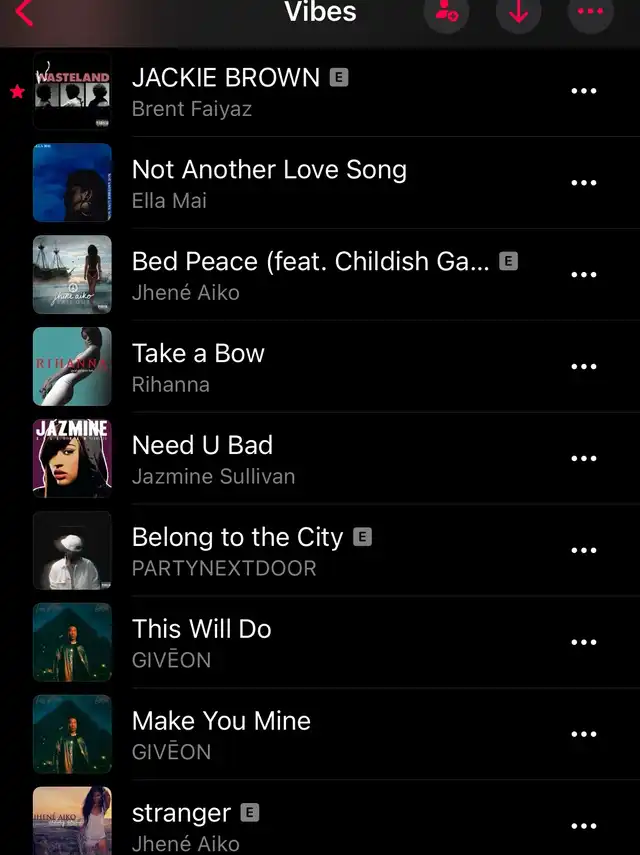Open more options for Belong to the City

583,551
